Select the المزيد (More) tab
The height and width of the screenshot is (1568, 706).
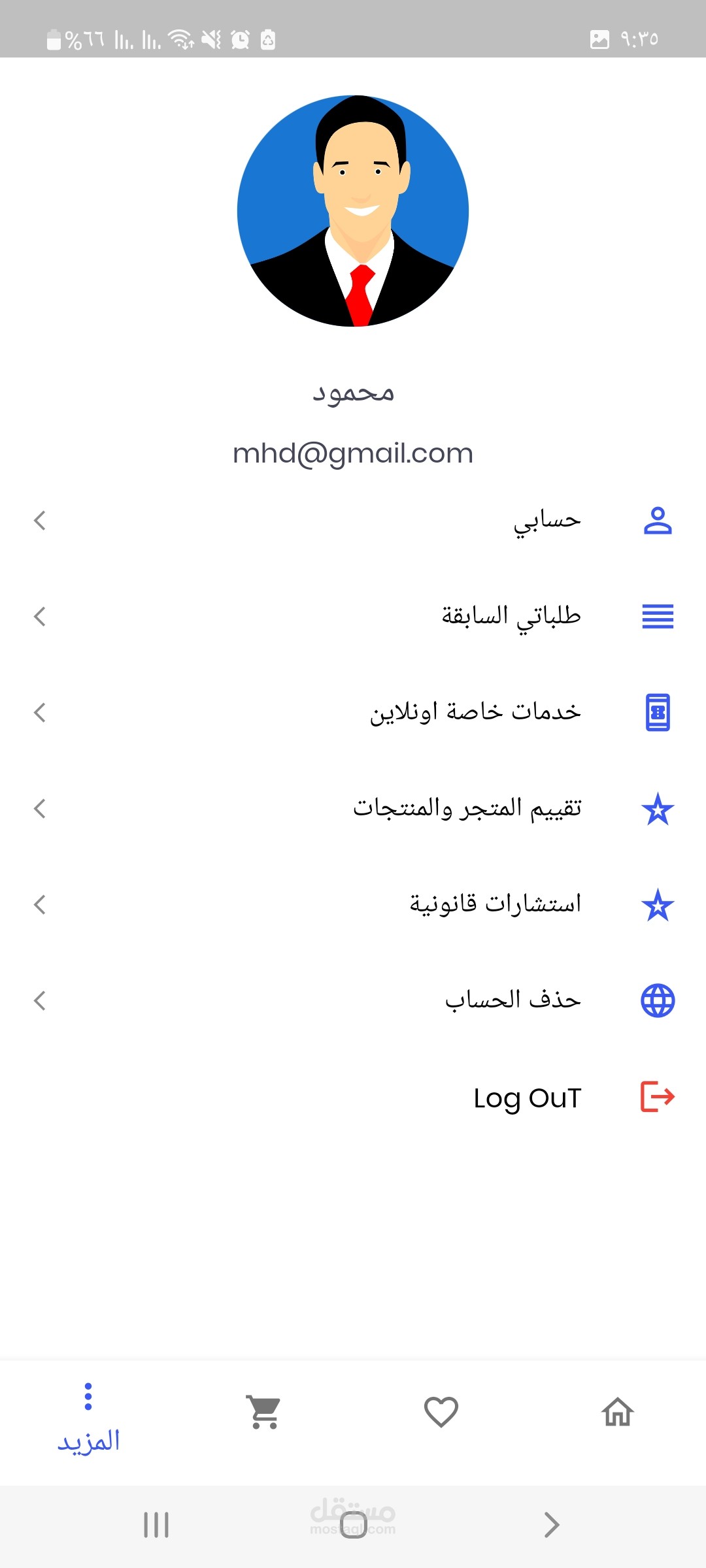(88, 1418)
